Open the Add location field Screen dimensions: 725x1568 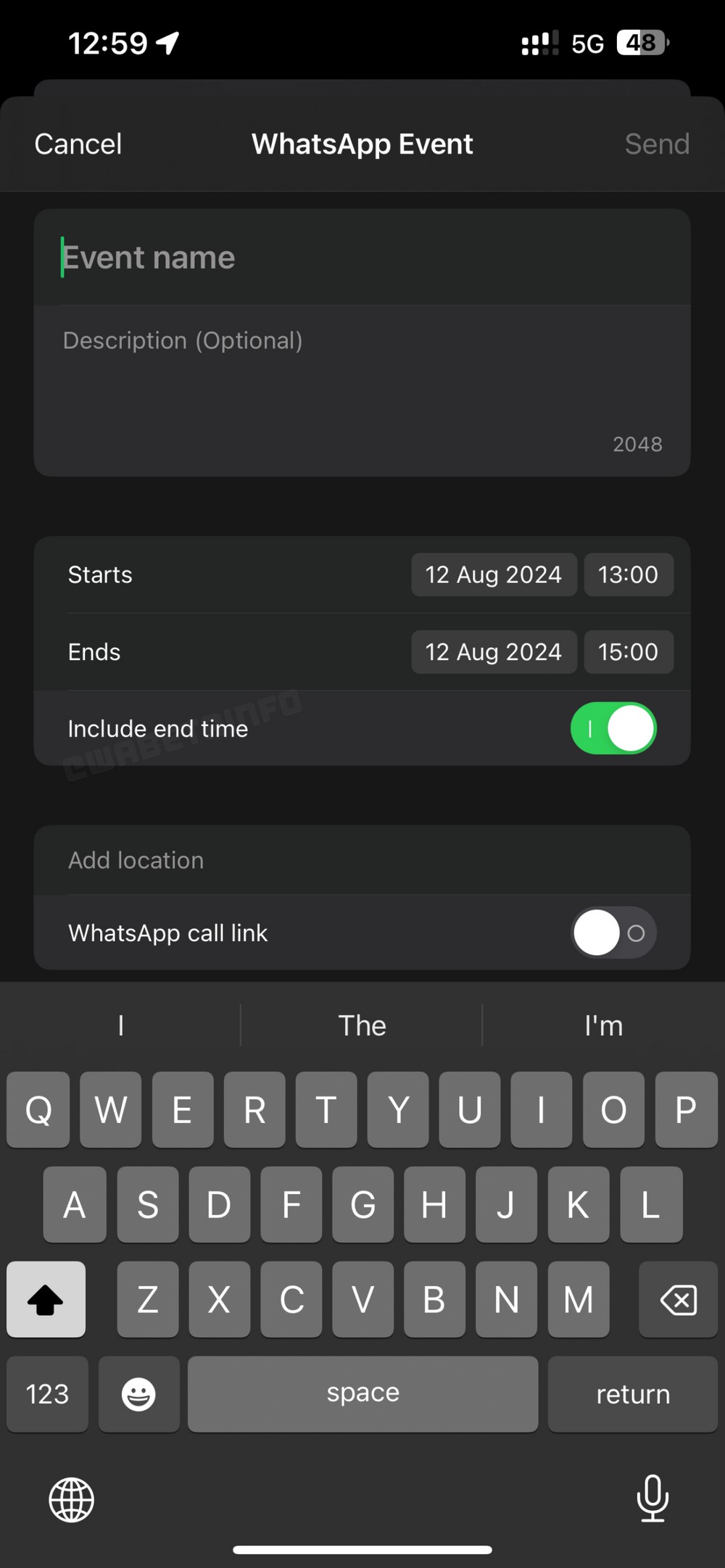[361, 860]
